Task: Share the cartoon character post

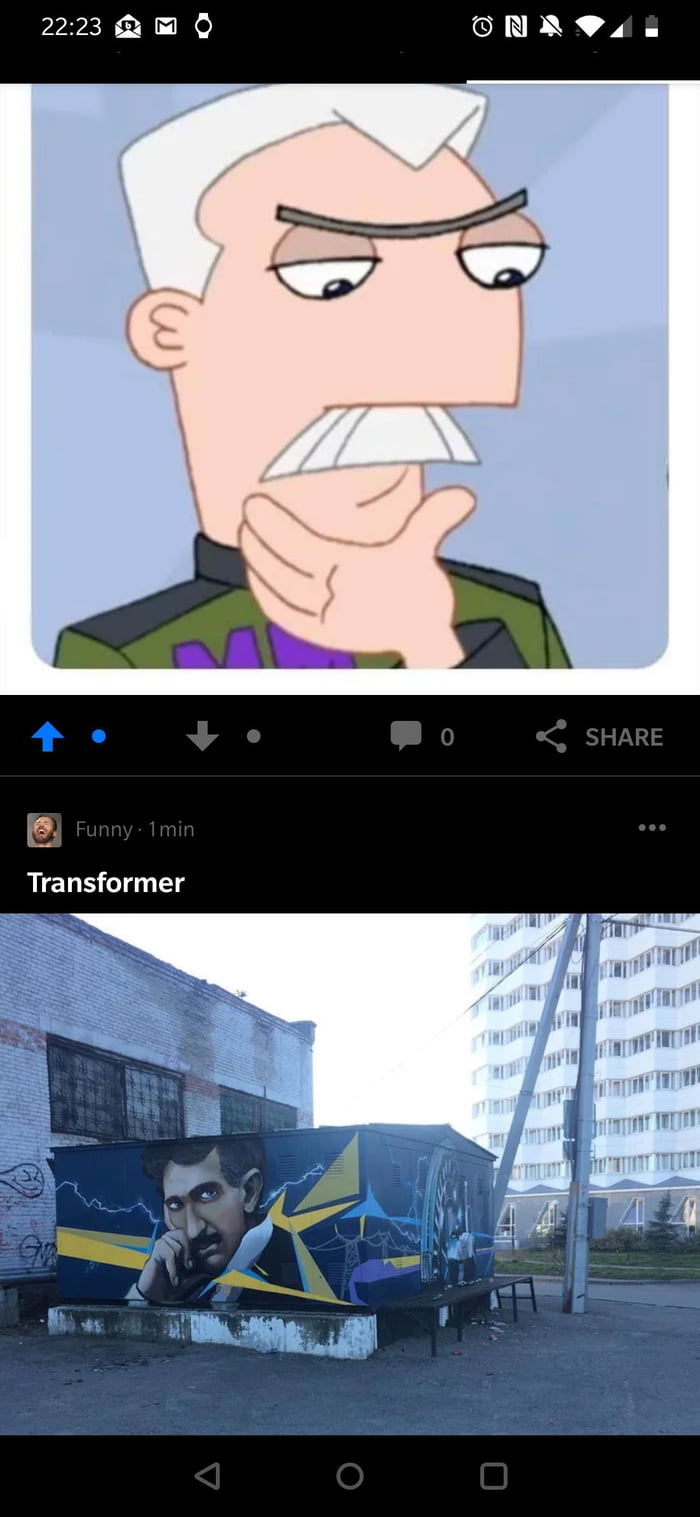Action: tap(599, 737)
